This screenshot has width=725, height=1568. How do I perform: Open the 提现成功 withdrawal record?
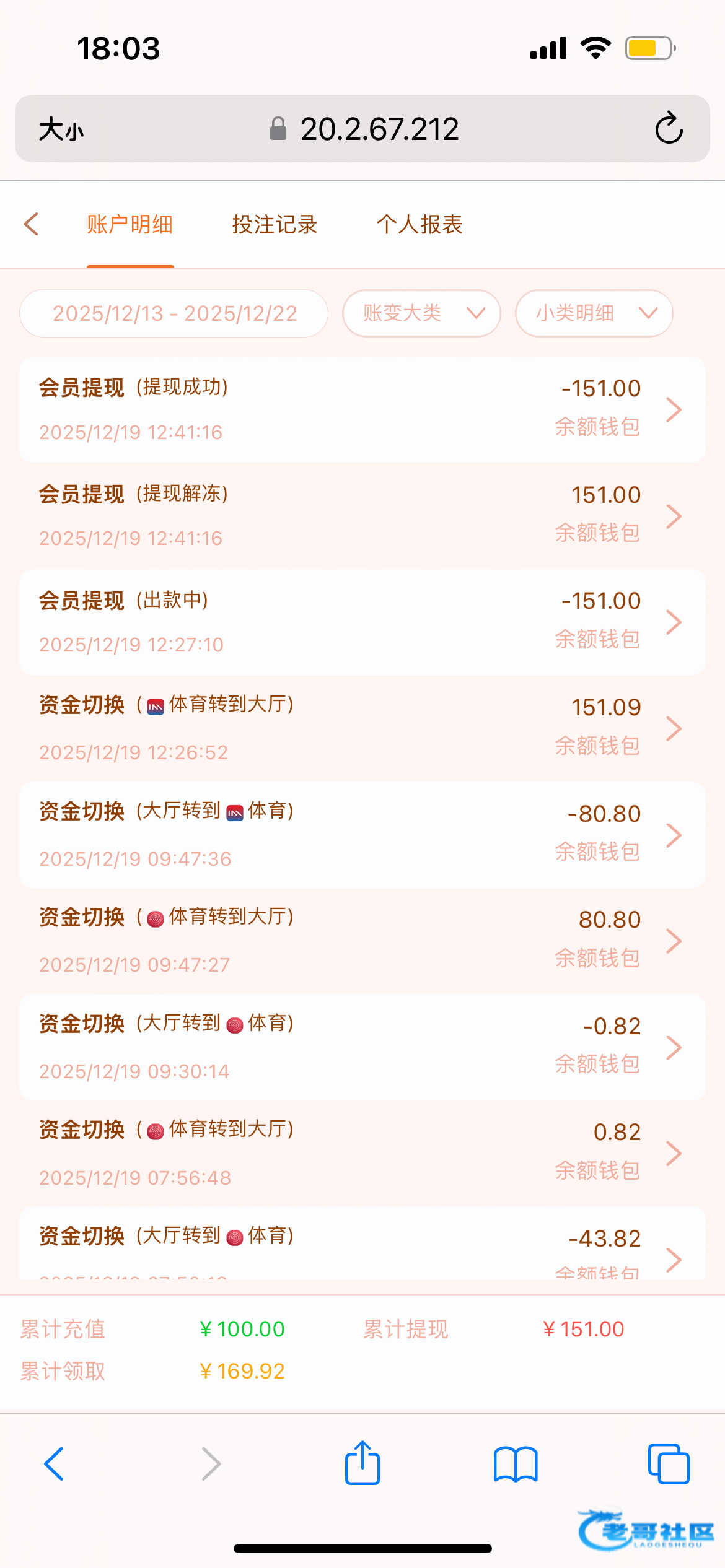[362, 409]
